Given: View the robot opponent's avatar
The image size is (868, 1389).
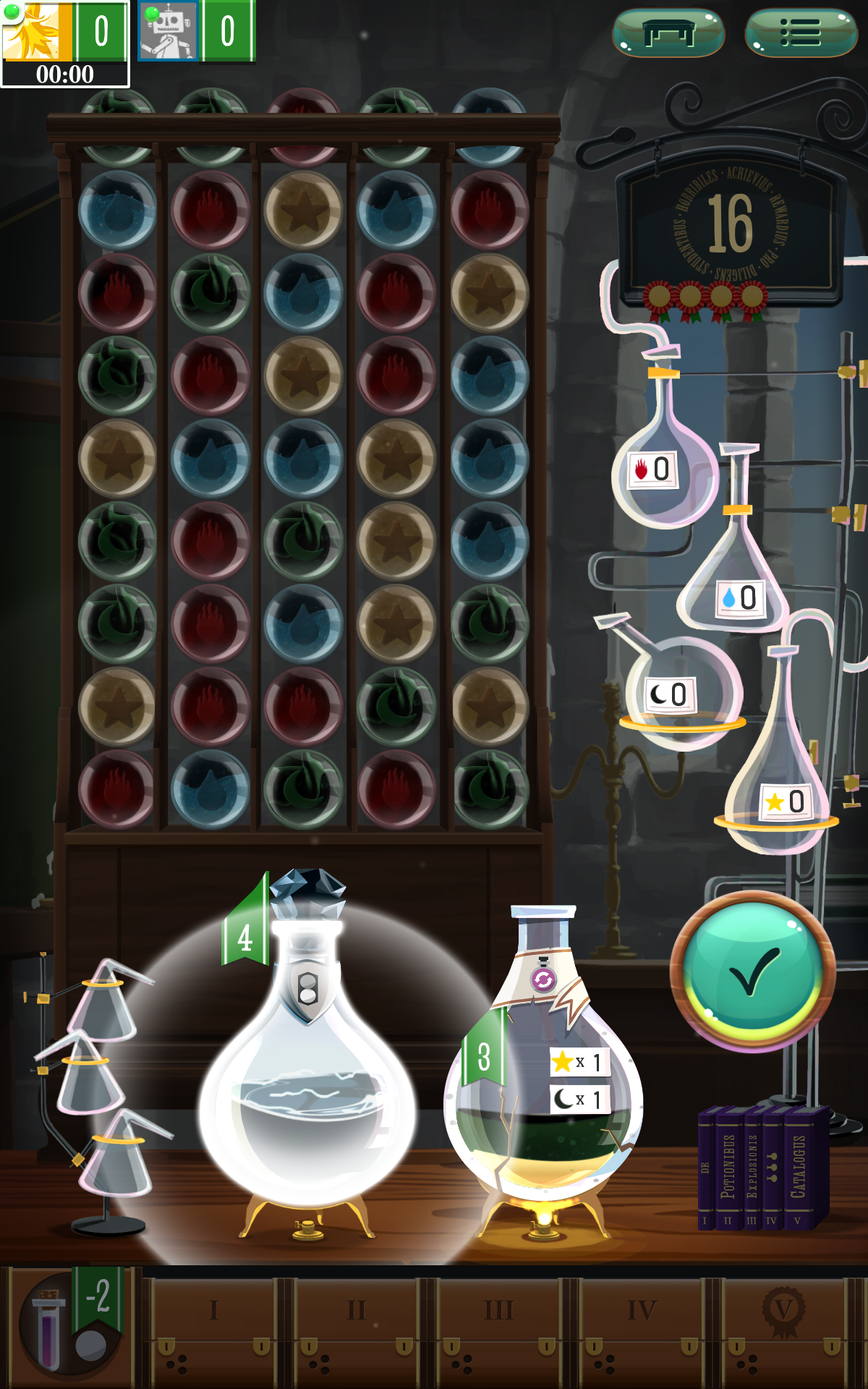Looking at the screenshot, I should click(168, 31).
